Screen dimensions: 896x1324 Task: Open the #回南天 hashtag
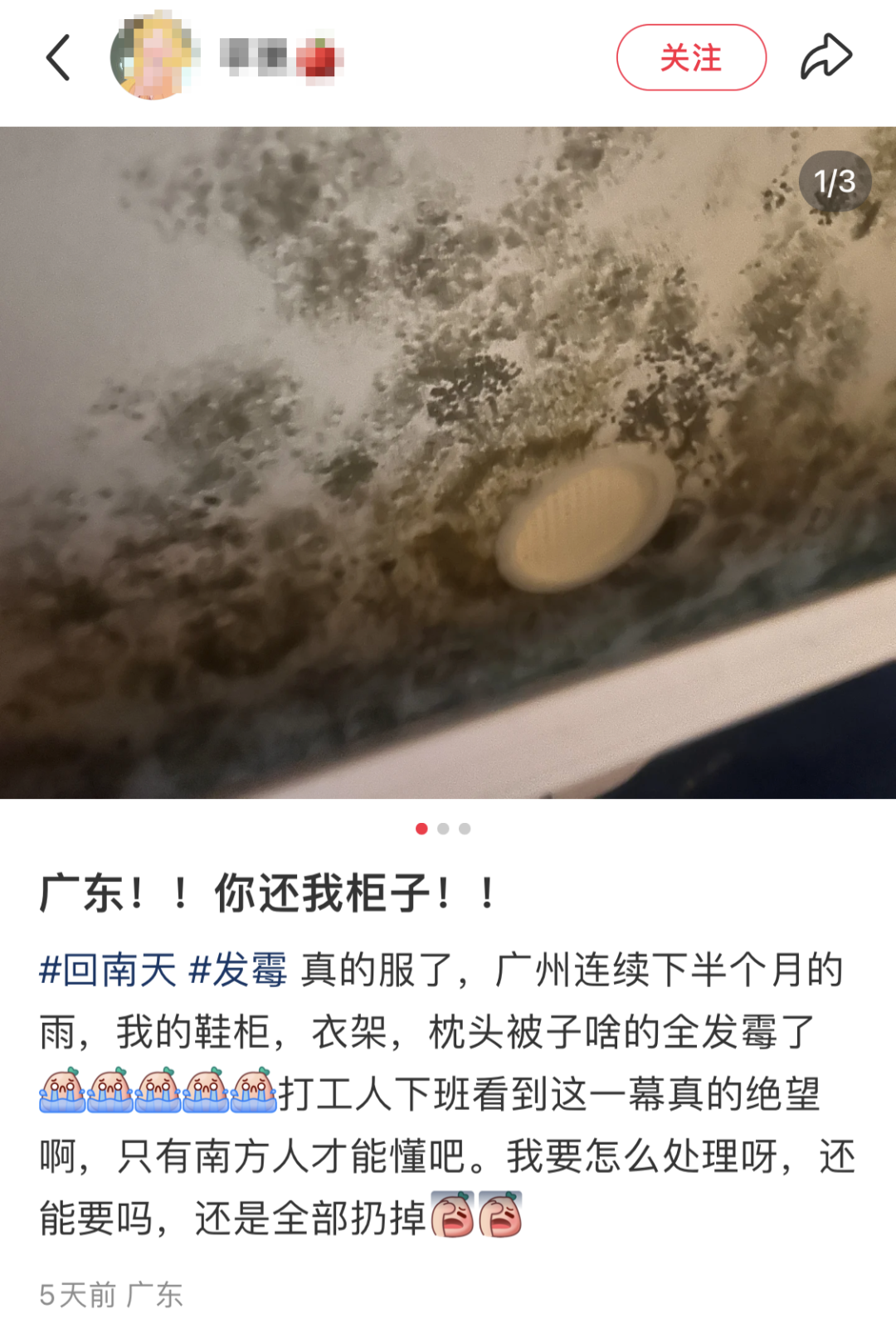pos(108,970)
